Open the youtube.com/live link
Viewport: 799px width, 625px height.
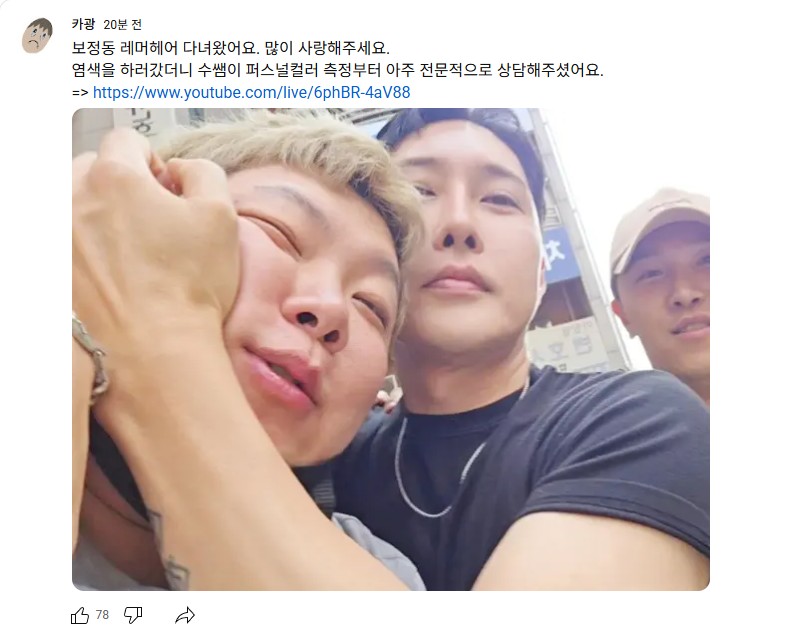click(251, 92)
